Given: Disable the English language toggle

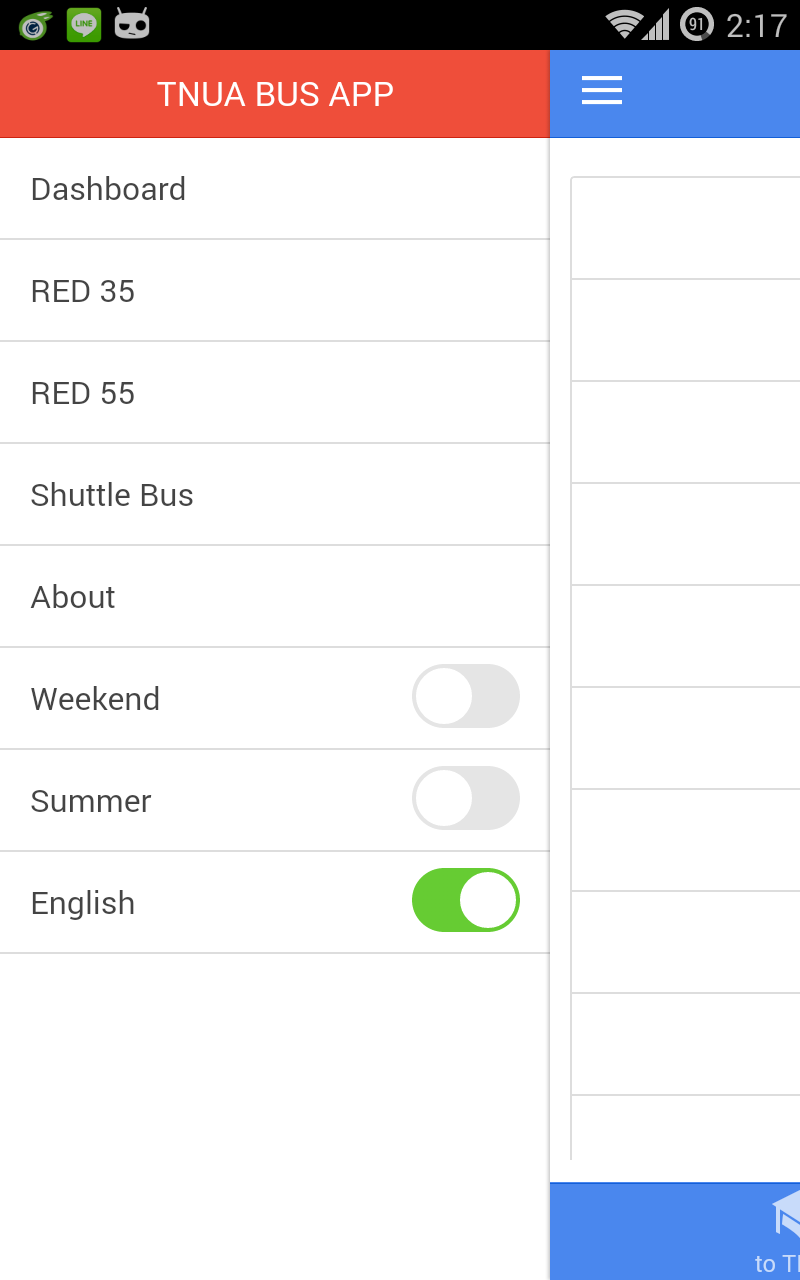Looking at the screenshot, I should click(466, 900).
